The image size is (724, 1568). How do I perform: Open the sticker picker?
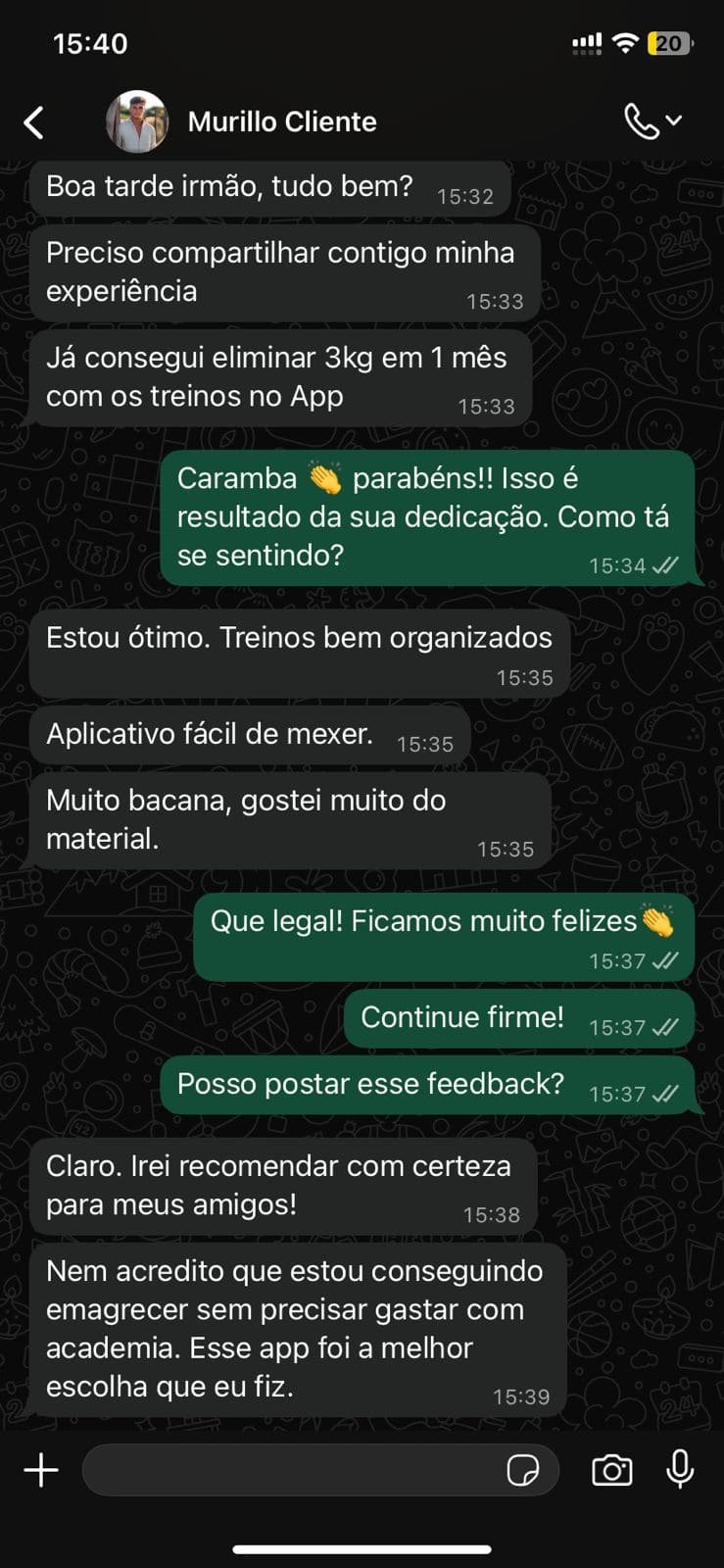point(523,1470)
